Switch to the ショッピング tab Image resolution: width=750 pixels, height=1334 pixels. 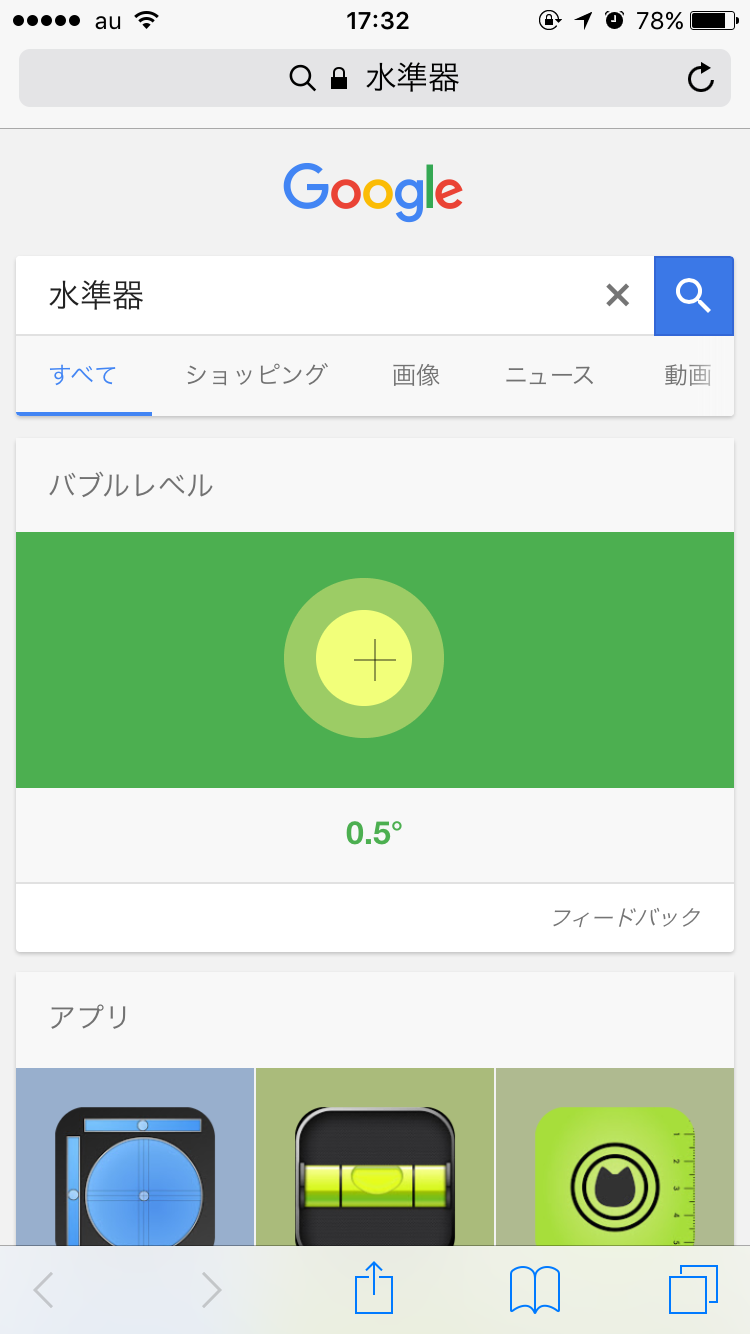pos(256,375)
